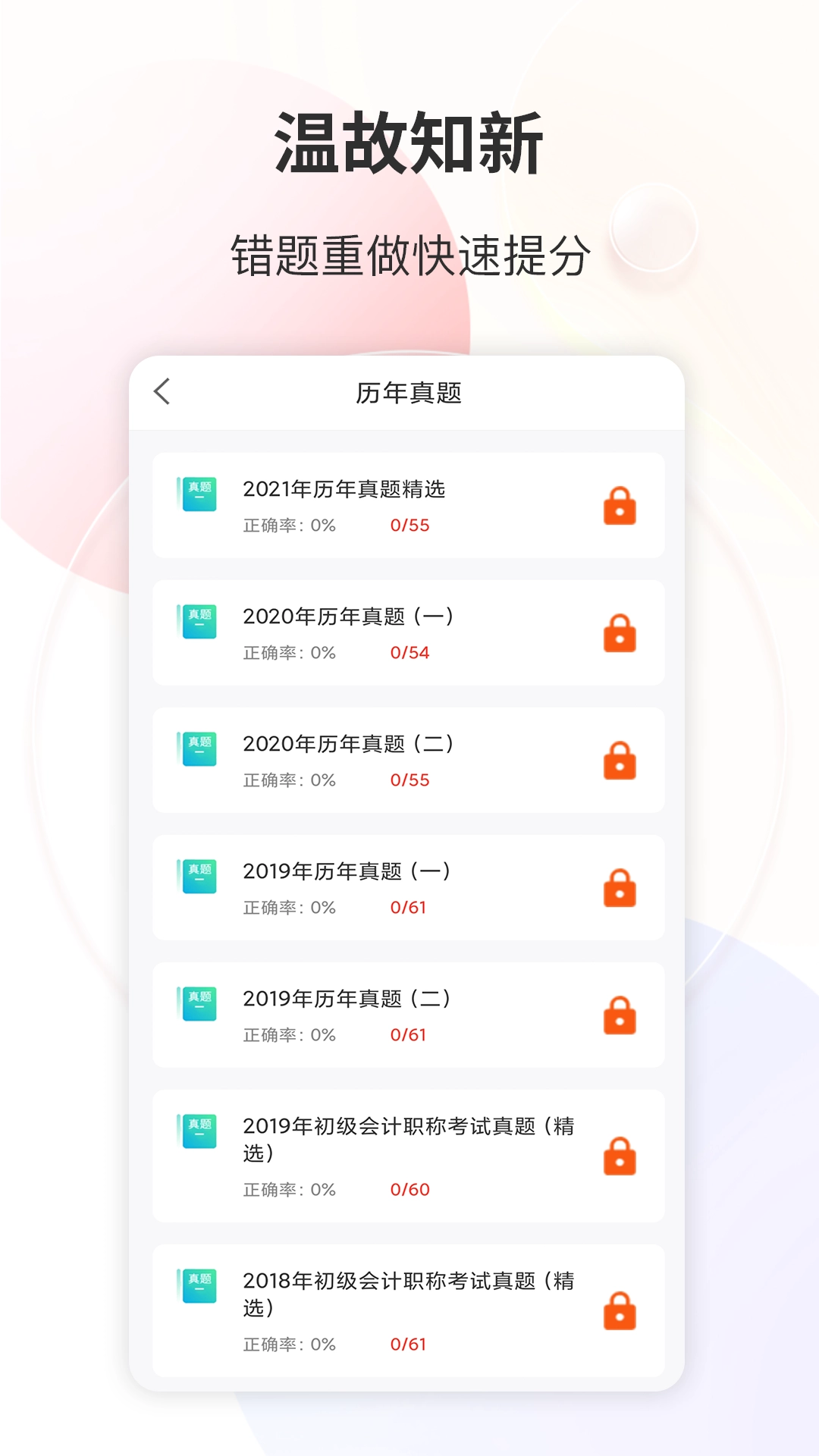The width and height of the screenshot is (819, 1456).
Task: Open the 2020年历年真题（一）exam card
Action: 409,632
